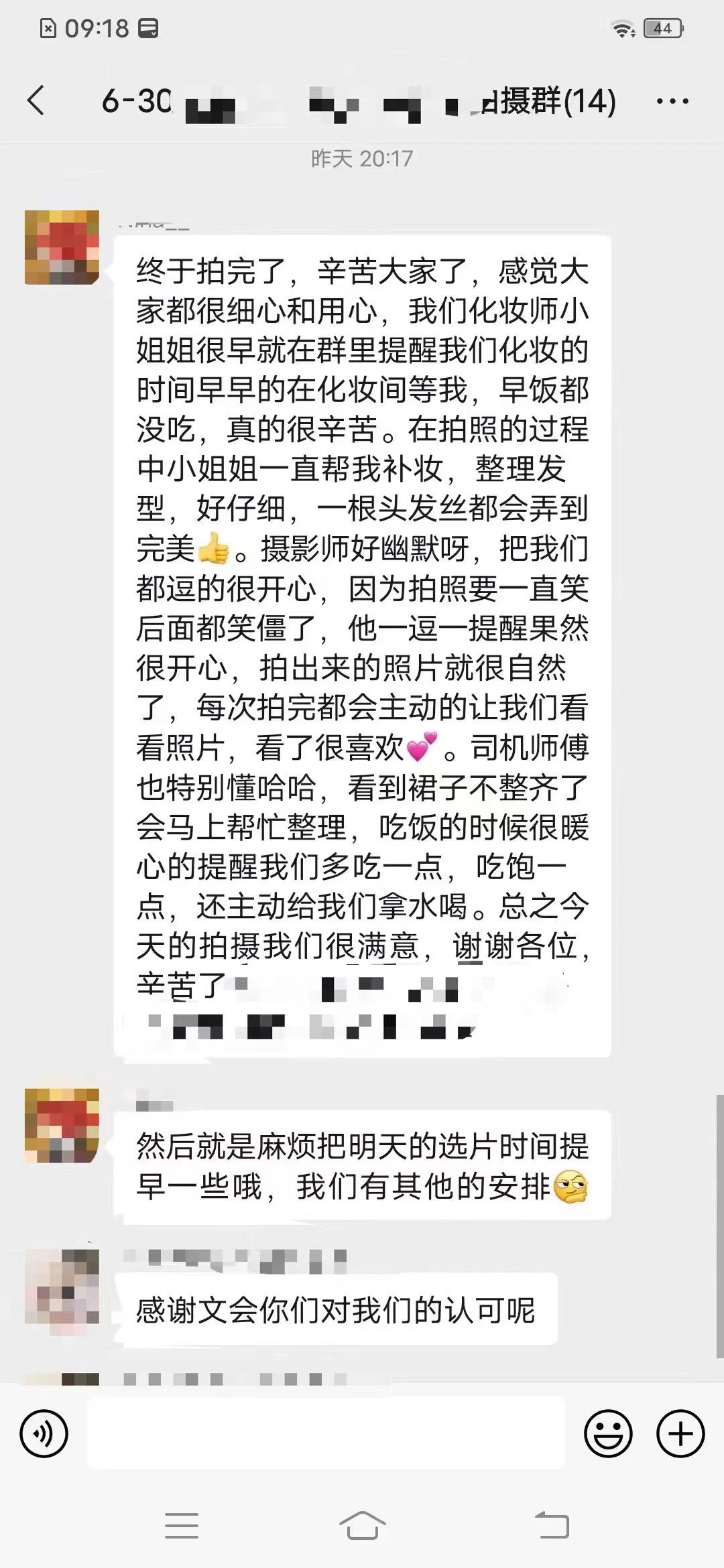
Task: Tap the message text input field
Action: (326, 1433)
